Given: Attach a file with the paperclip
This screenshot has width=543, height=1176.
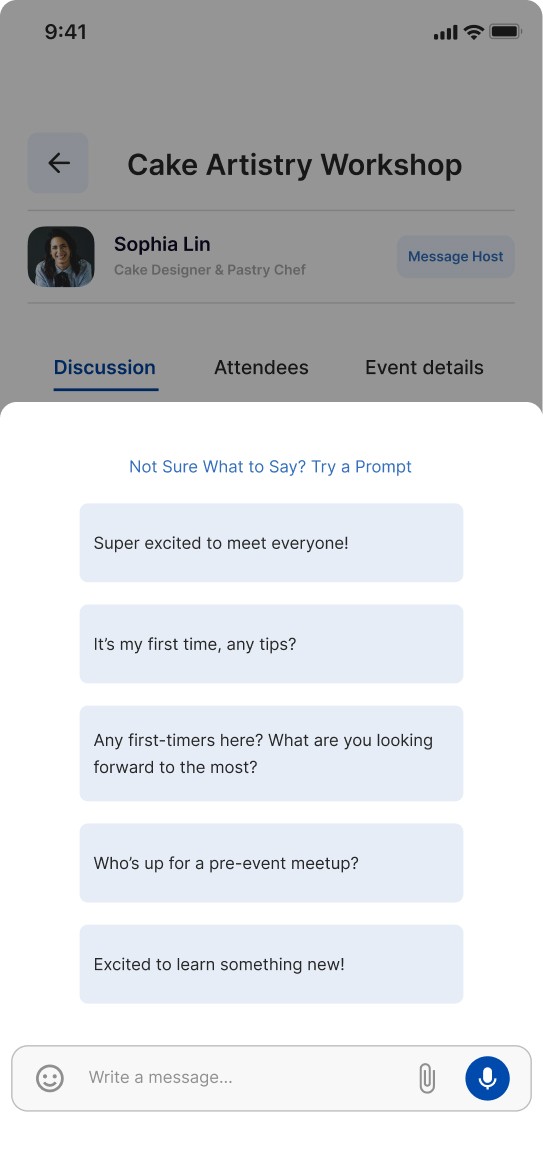Looking at the screenshot, I should point(427,1078).
